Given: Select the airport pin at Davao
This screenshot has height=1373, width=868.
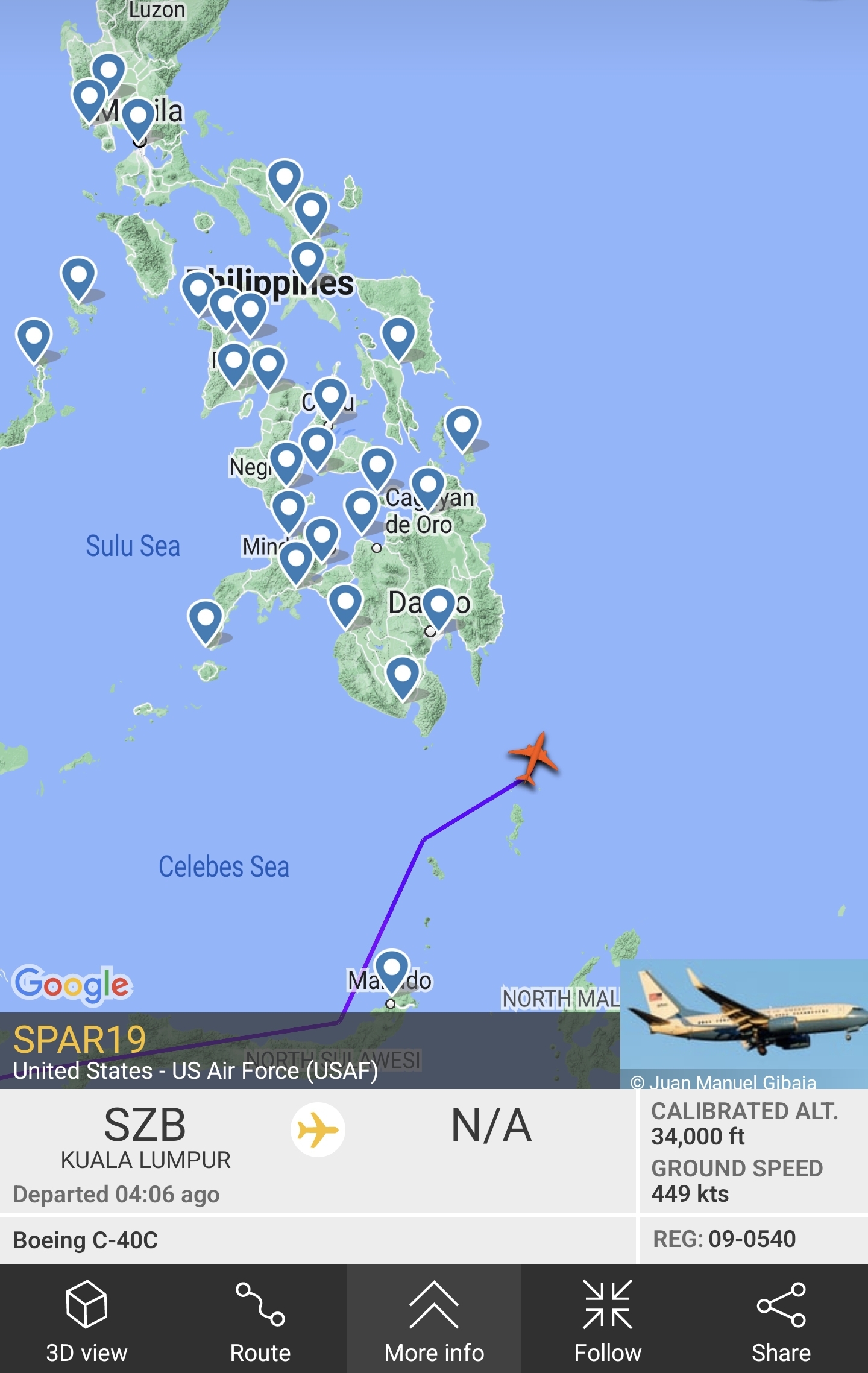Looking at the screenshot, I should click(x=438, y=605).
